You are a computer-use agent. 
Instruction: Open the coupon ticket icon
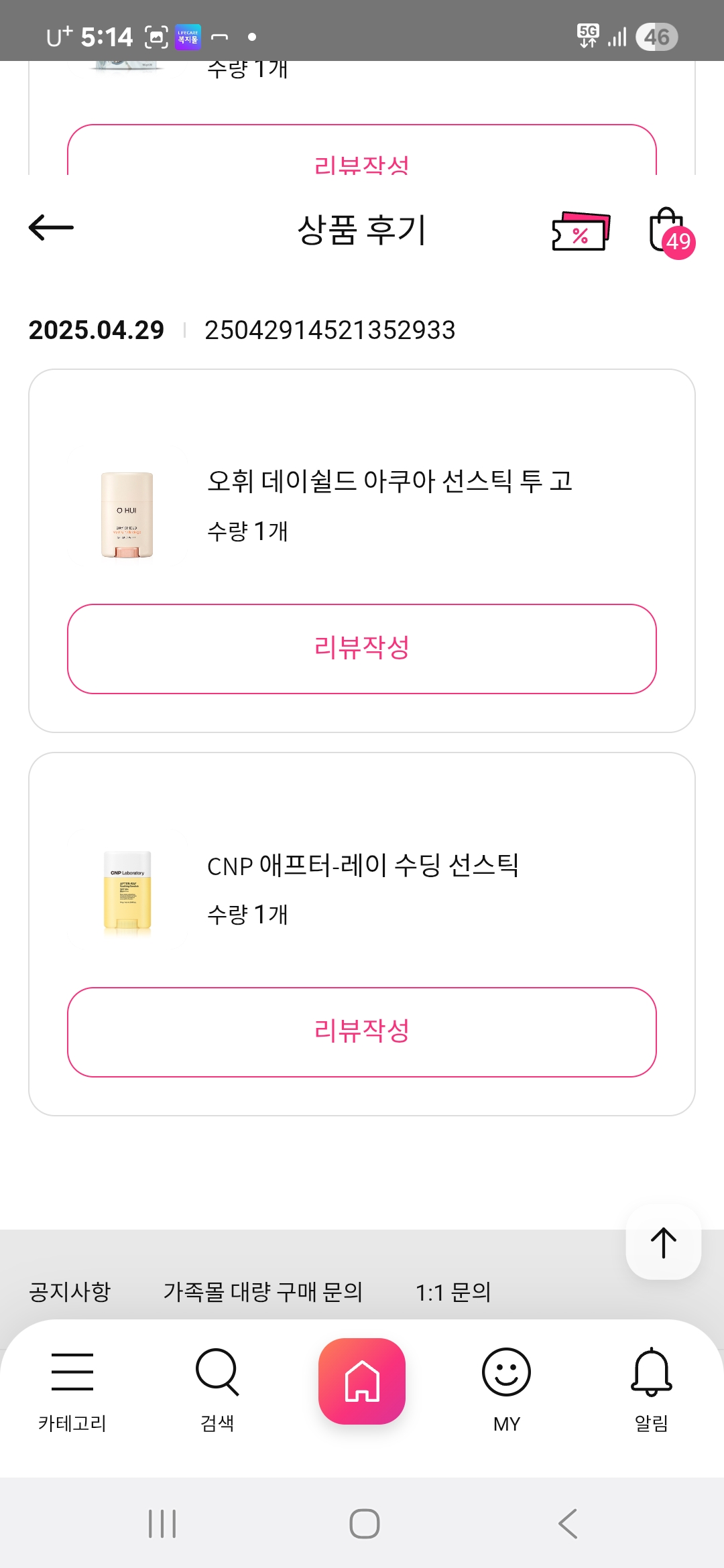tap(581, 231)
